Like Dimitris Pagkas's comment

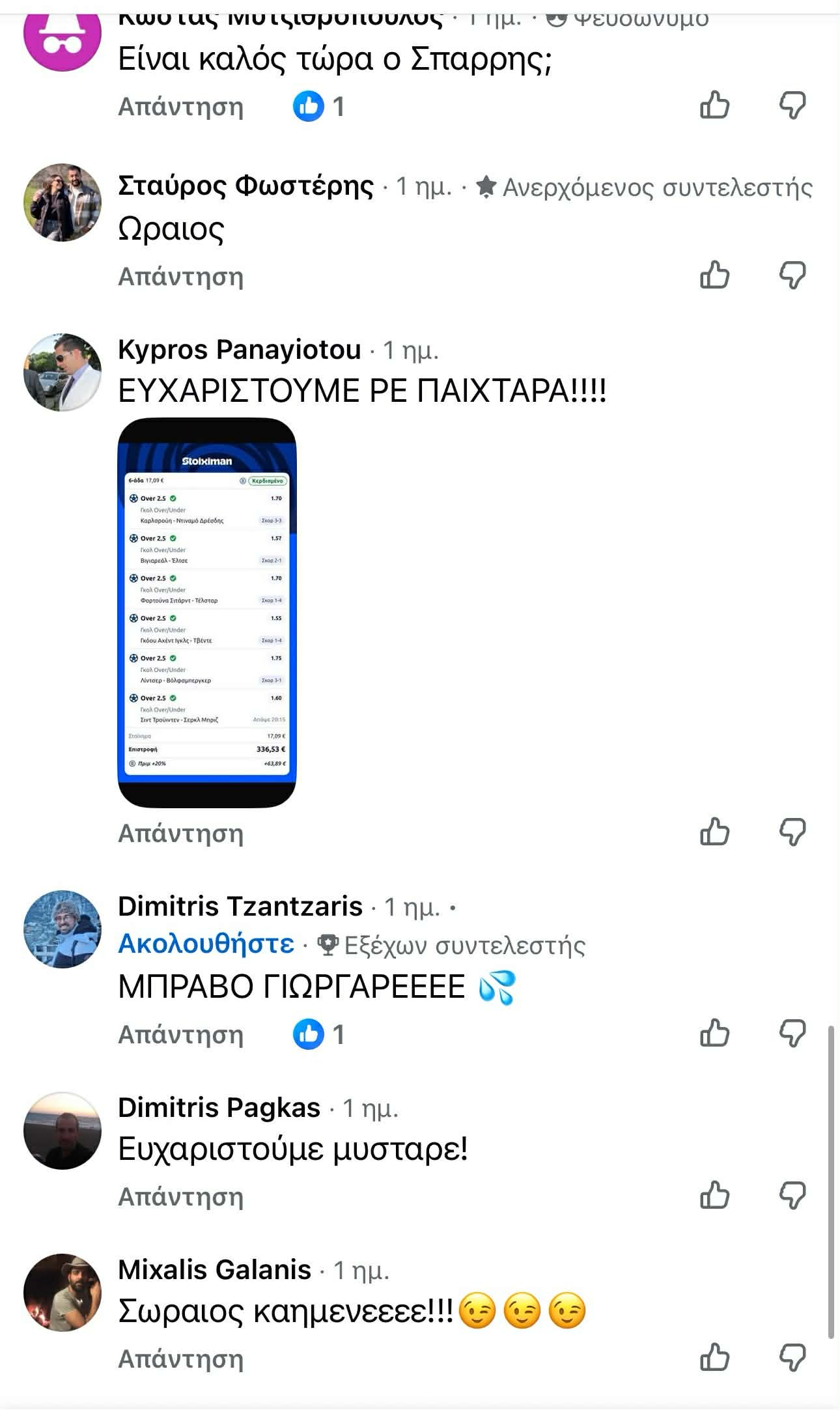point(714,1196)
